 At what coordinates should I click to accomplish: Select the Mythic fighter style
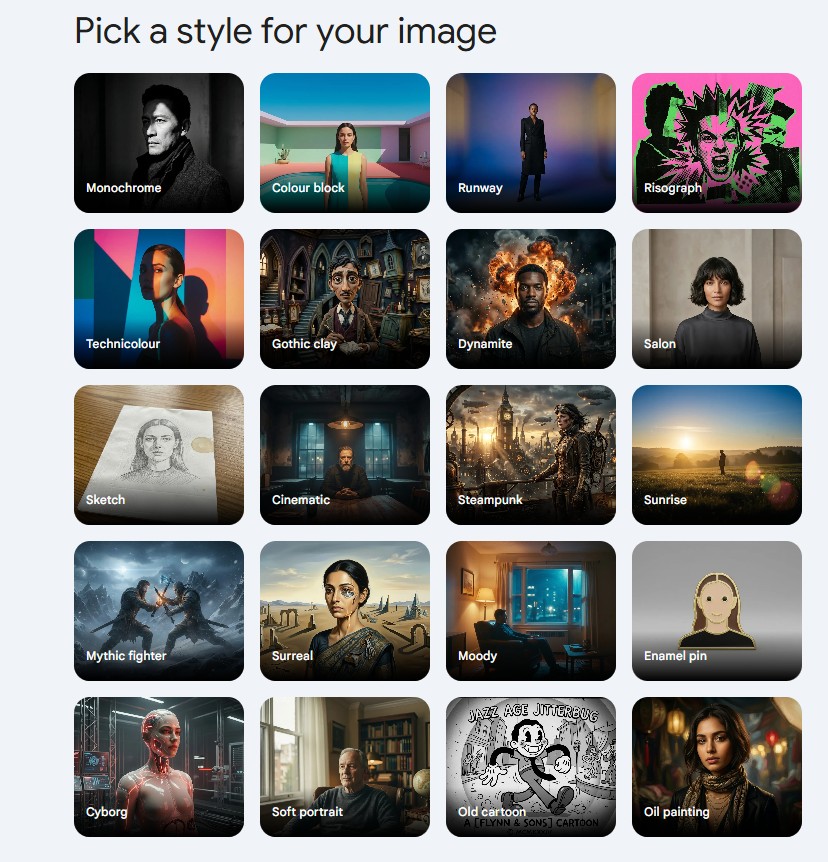click(x=159, y=611)
